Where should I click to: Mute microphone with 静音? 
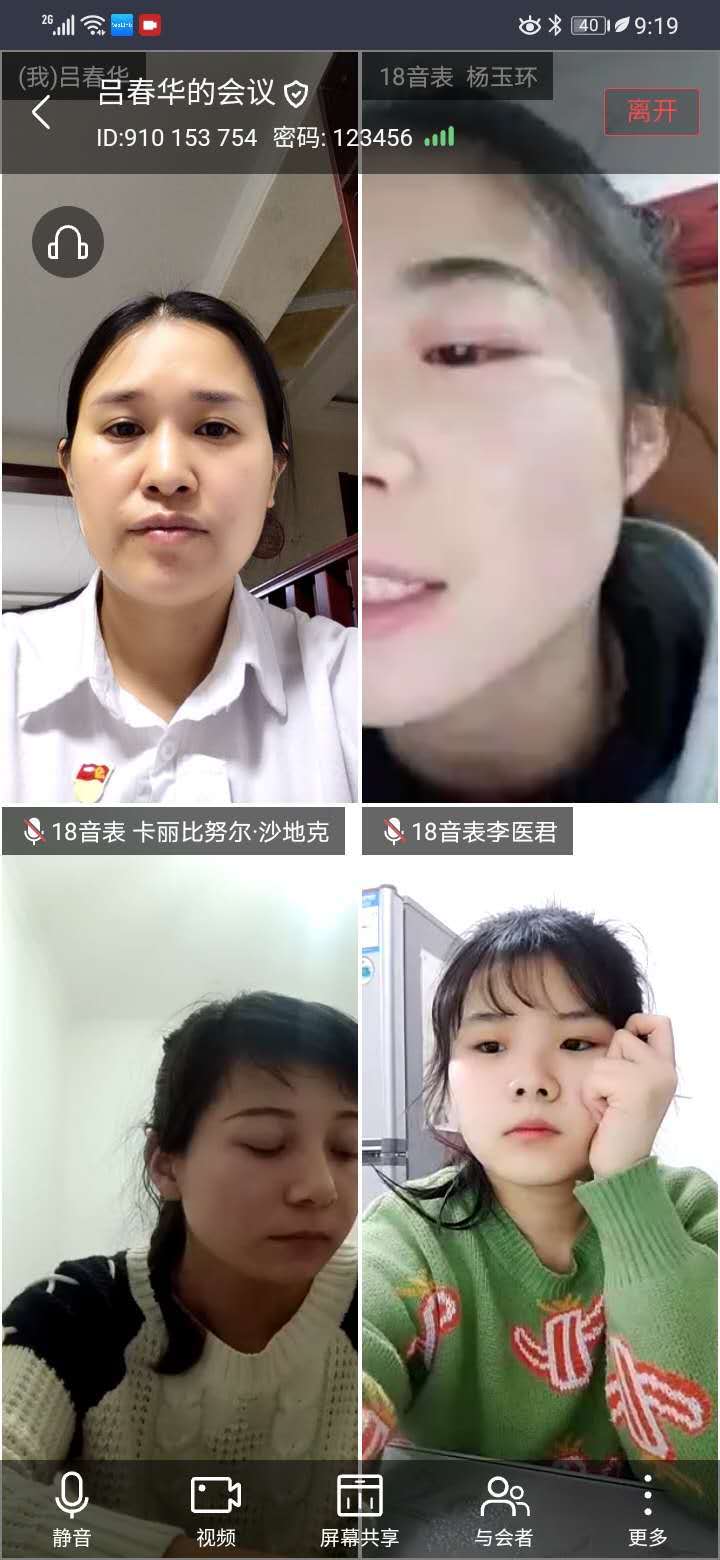(x=71, y=1509)
